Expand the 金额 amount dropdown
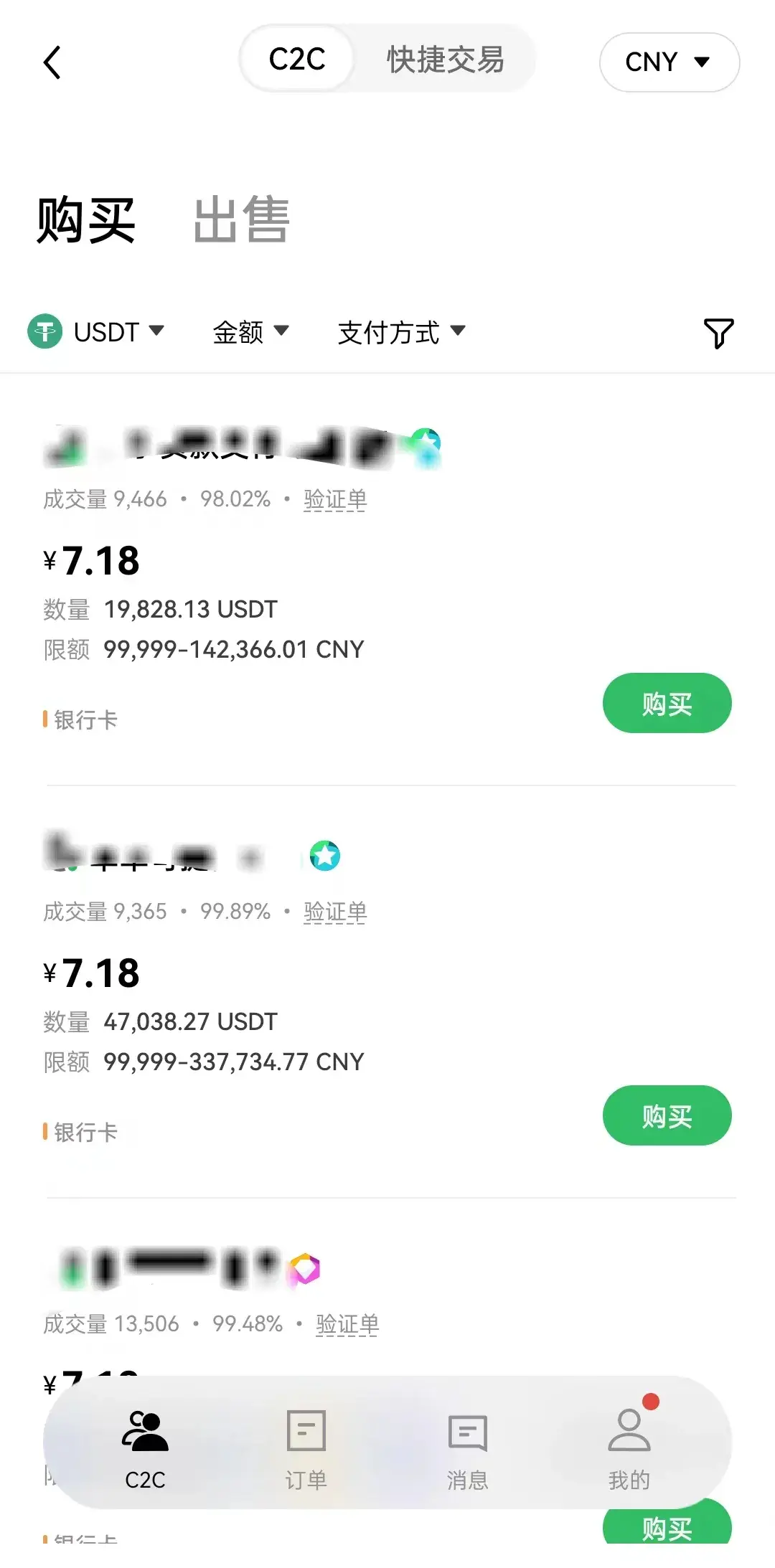 click(x=250, y=332)
